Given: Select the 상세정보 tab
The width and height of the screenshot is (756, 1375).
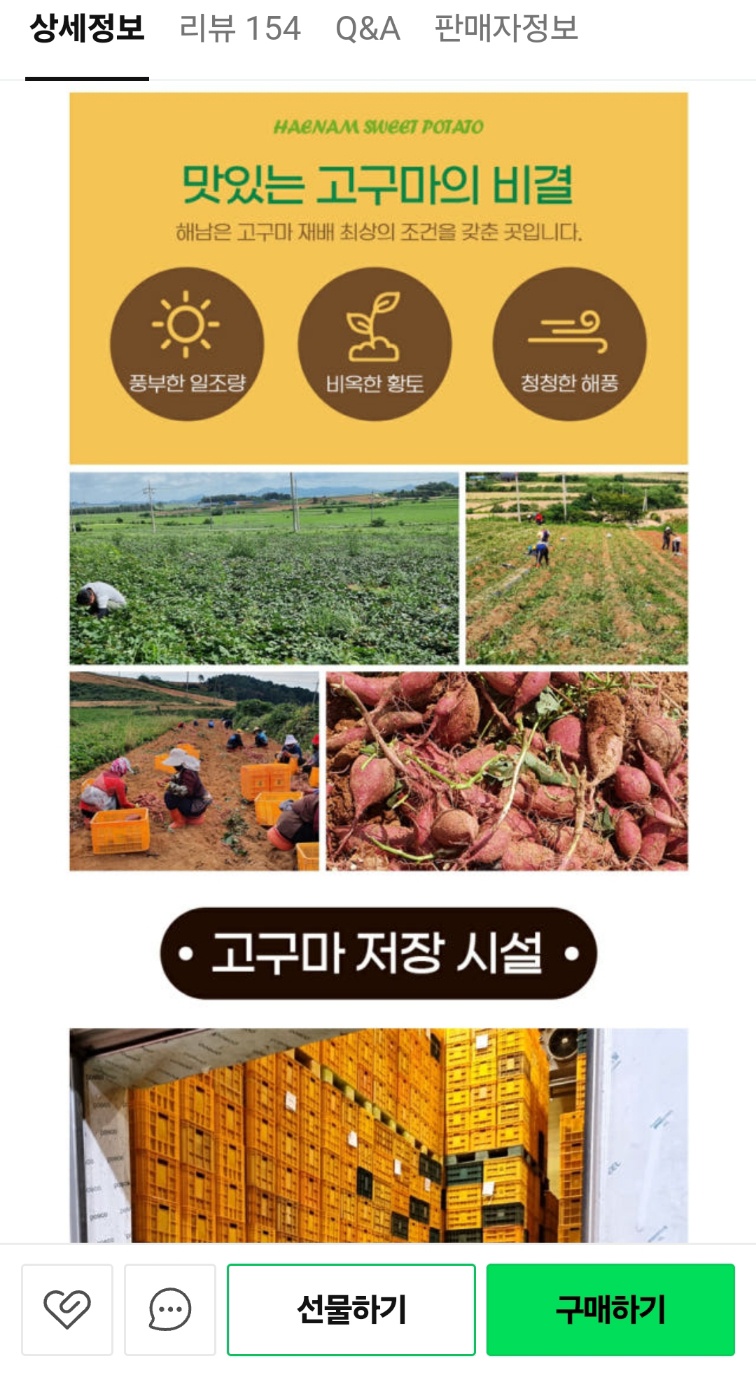Looking at the screenshot, I should pyautogui.click(x=87, y=30).
